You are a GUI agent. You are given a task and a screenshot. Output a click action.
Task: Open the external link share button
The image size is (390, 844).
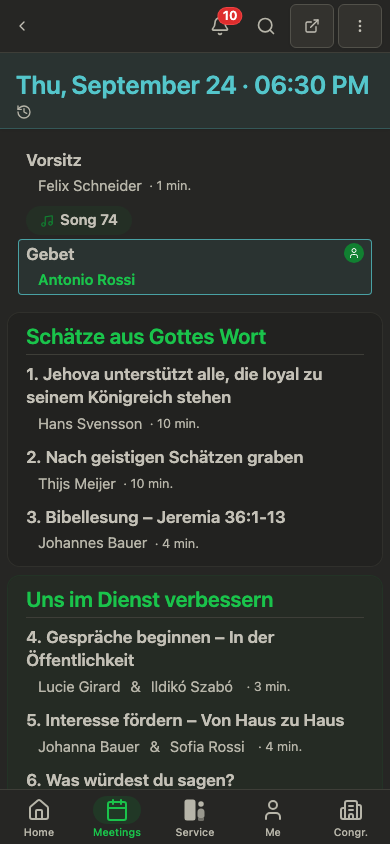(x=312, y=26)
